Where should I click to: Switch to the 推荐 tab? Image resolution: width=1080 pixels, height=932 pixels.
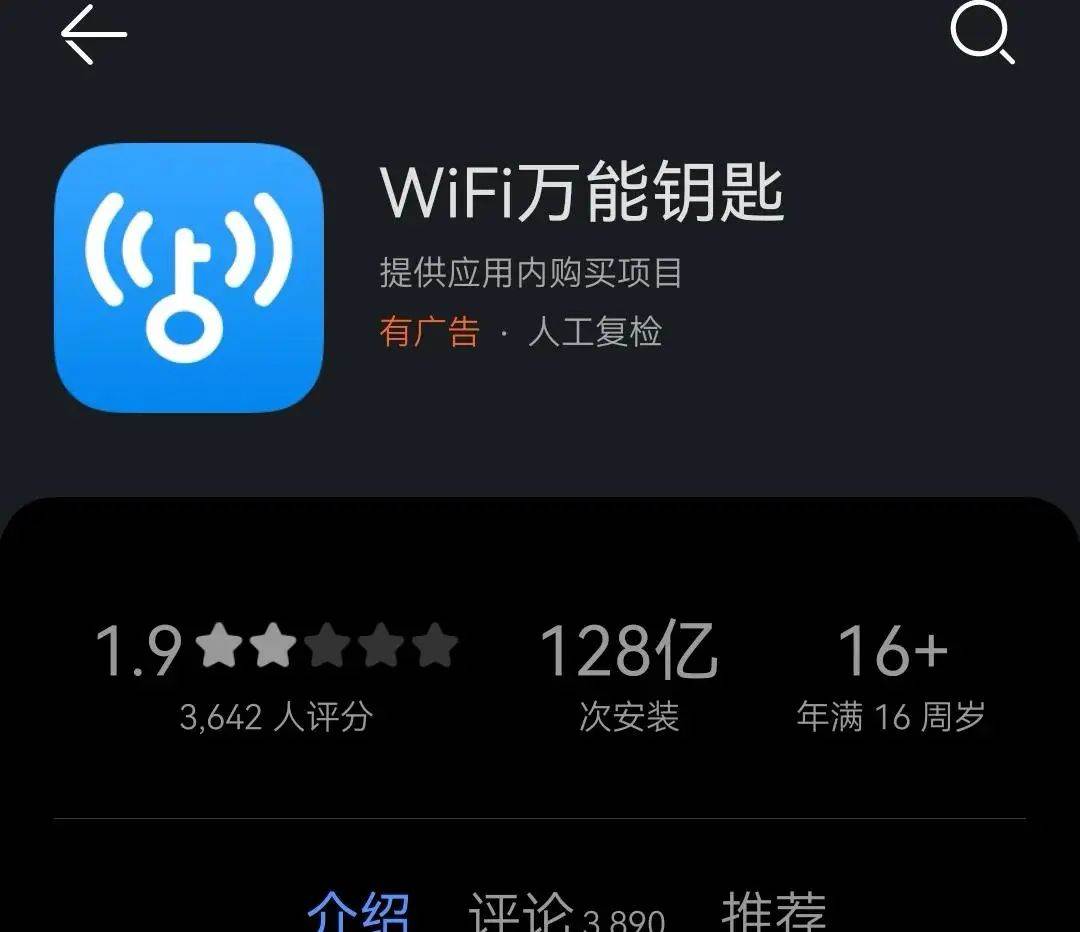point(773,912)
